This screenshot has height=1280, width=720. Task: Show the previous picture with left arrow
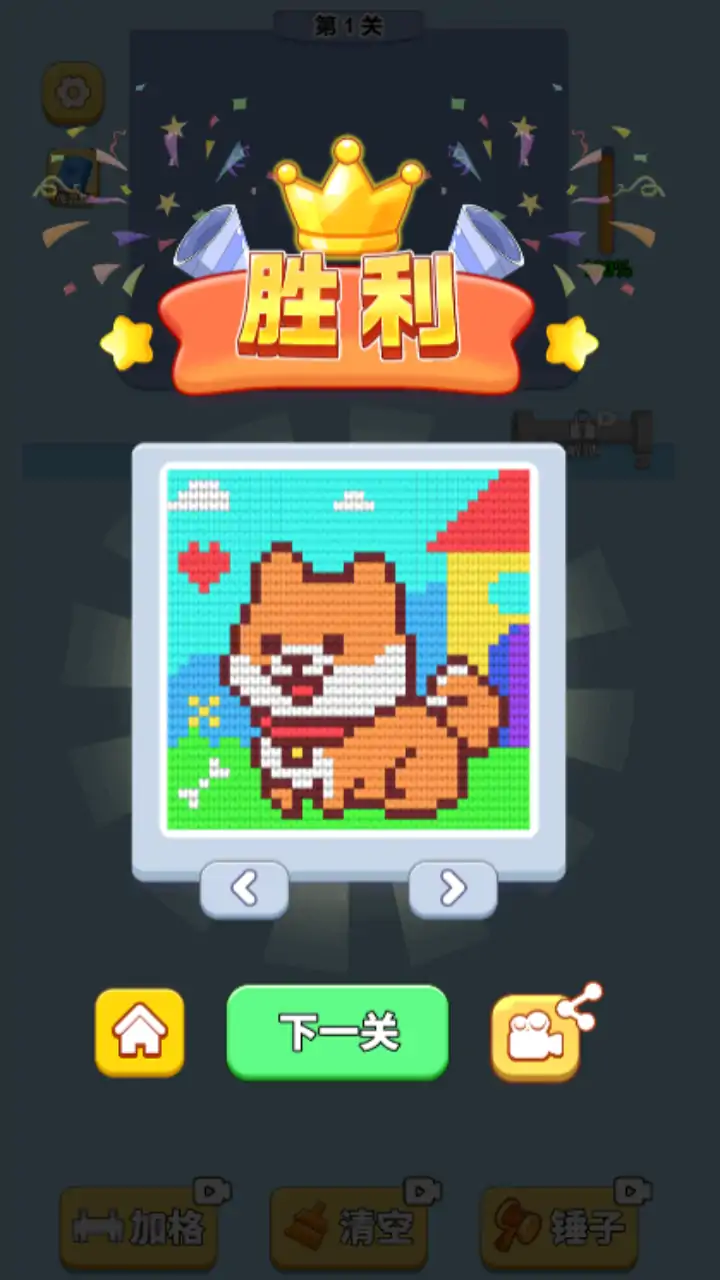click(x=244, y=888)
